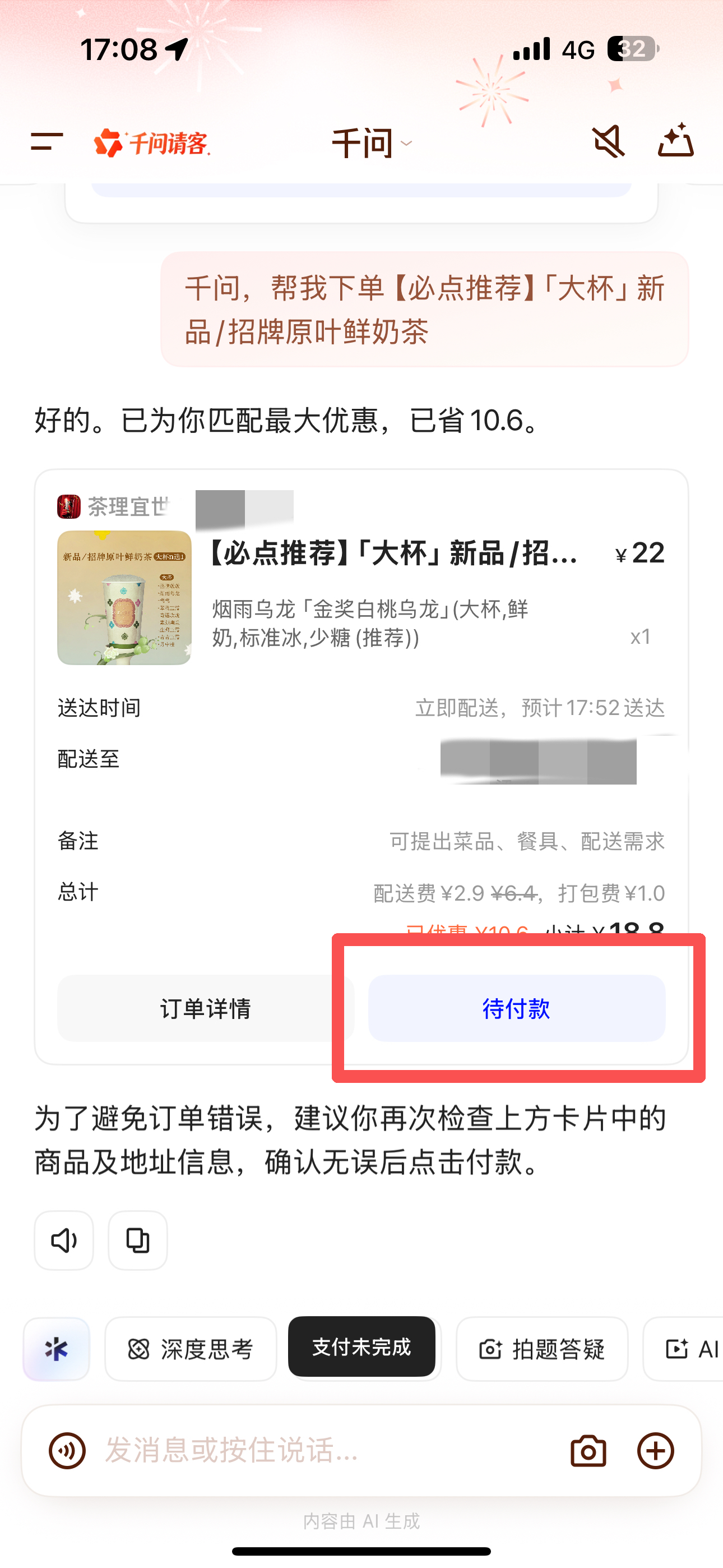Viewport: 723px width, 1568px height.
Task: Open the camera from the input bar
Action: (x=588, y=1451)
